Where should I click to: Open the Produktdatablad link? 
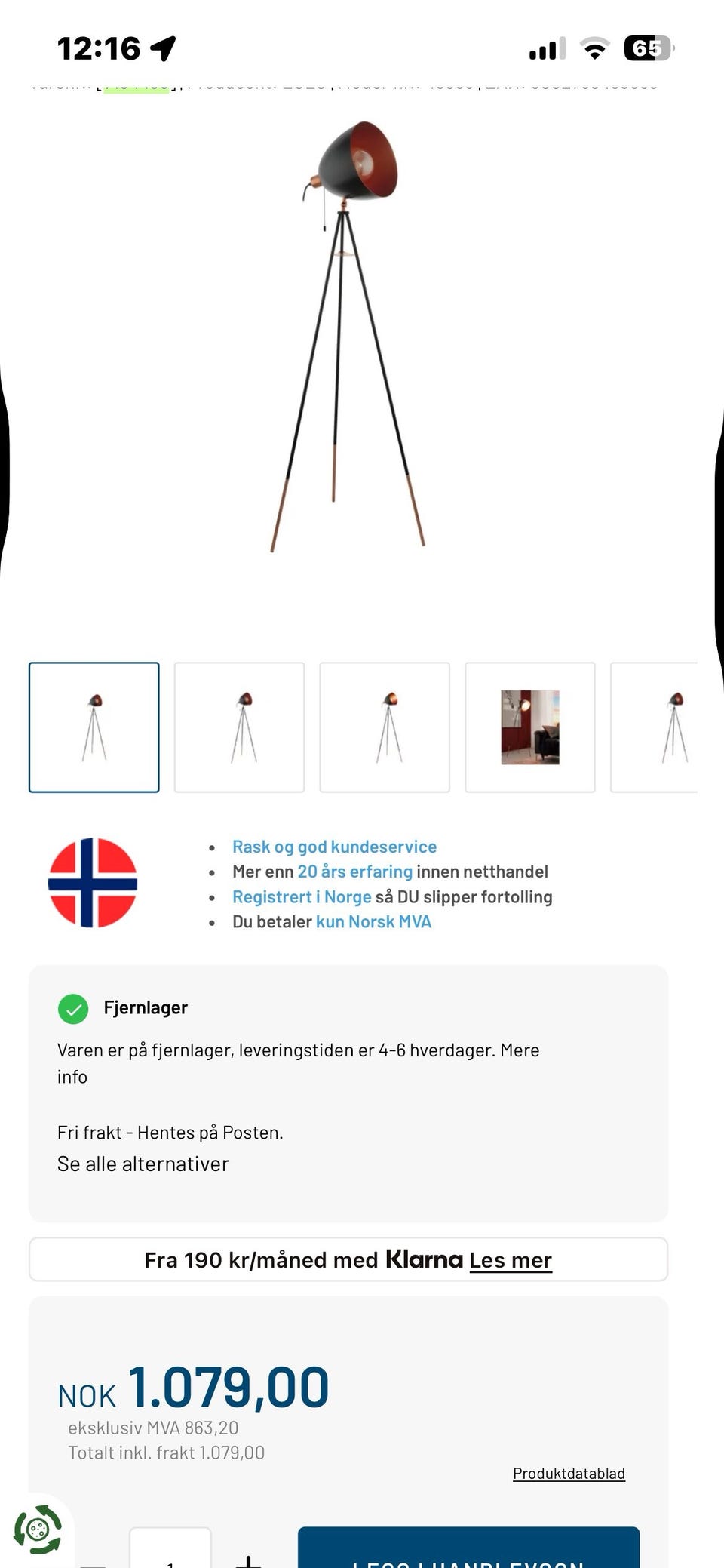pyautogui.click(x=569, y=1473)
